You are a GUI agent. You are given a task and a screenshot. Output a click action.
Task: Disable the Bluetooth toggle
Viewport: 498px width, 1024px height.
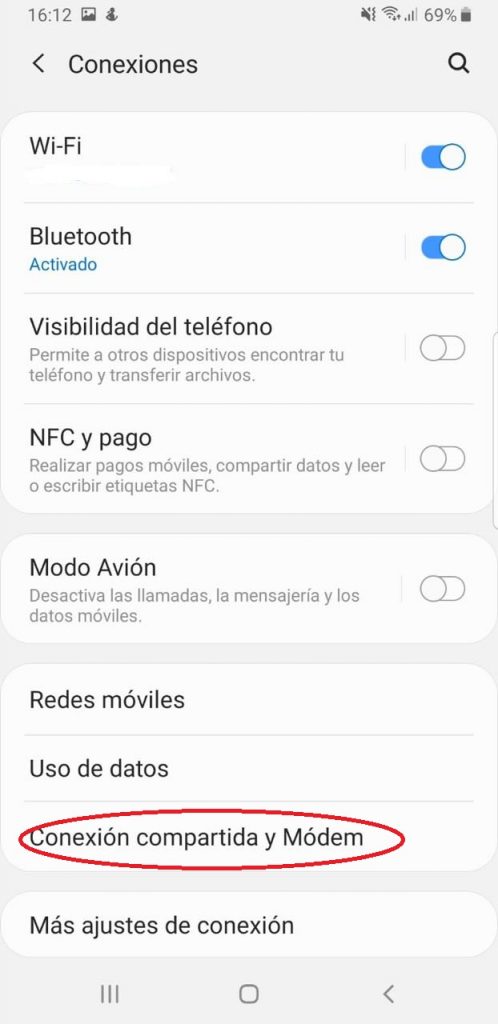[443, 248]
